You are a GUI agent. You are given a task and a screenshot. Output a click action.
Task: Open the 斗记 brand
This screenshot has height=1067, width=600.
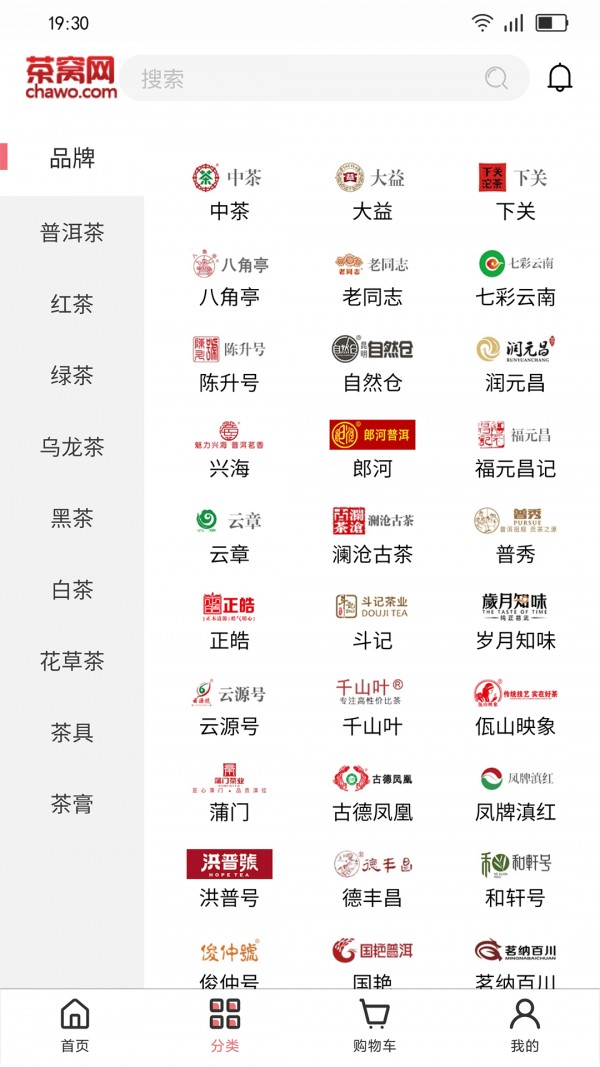coord(372,623)
